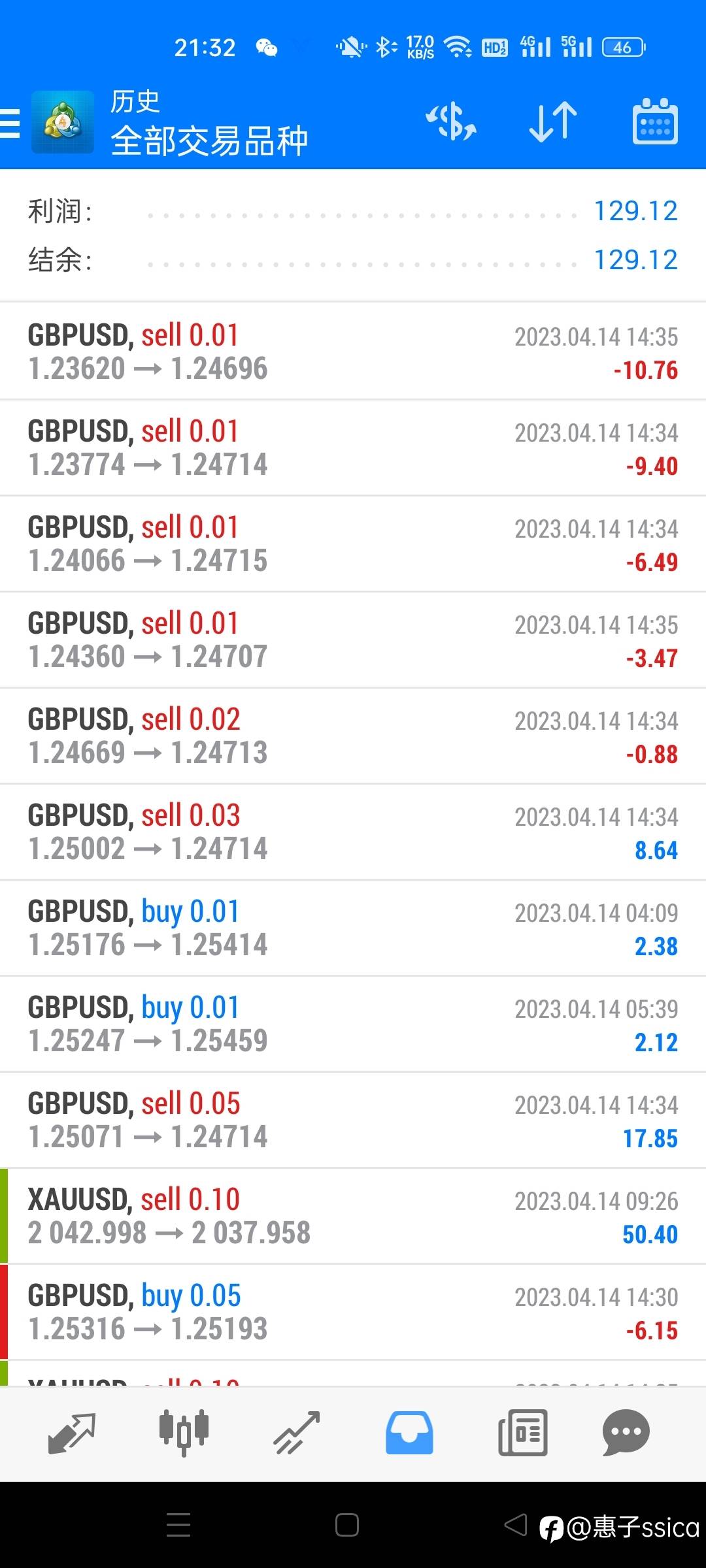Open the XAUUSD sell 0.10 trade with 50.40
This screenshot has width=706, height=1568.
(x=353, y=1216)
